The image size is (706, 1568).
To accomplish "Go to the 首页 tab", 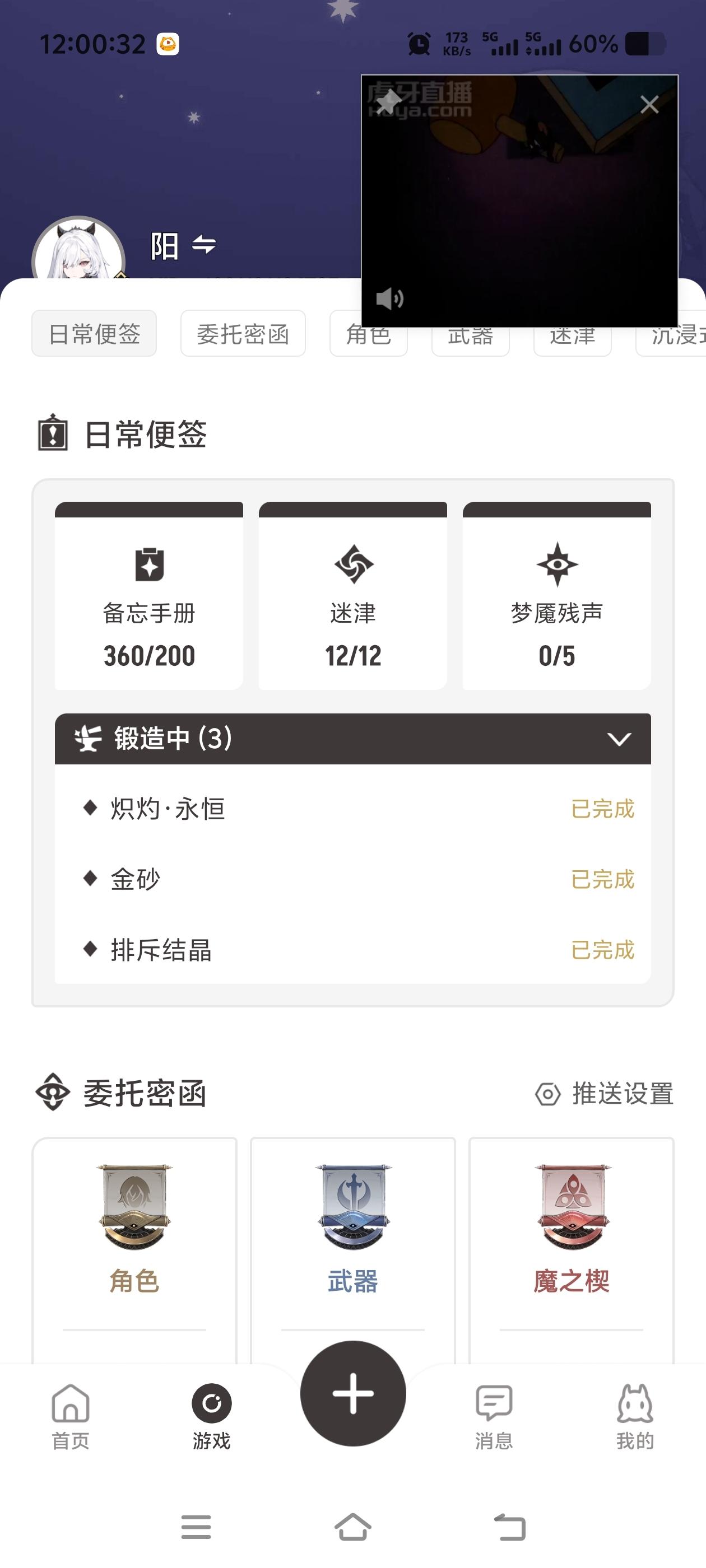I will 71,1416.
